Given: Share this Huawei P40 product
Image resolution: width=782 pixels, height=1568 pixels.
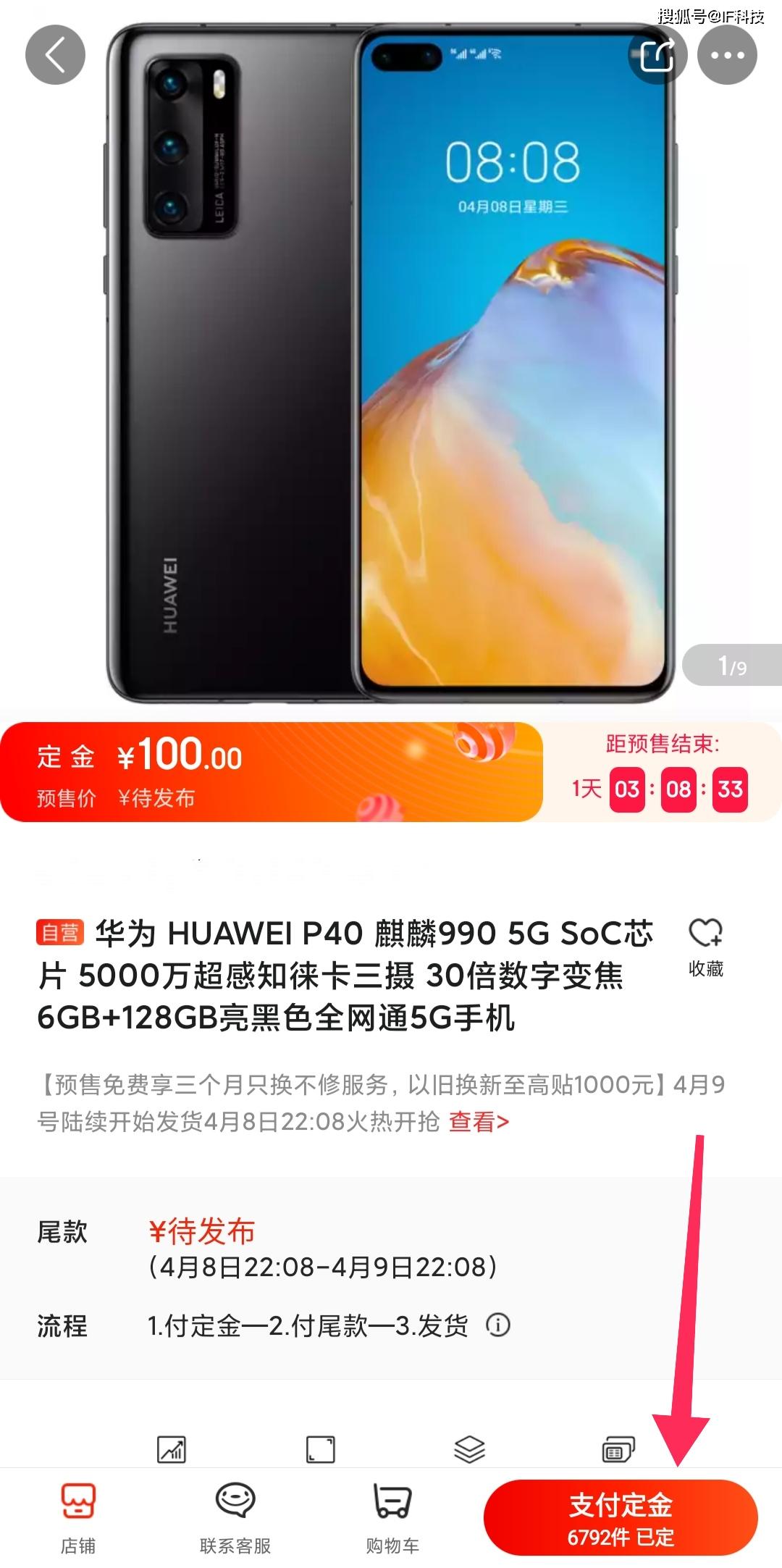Looking at the screenshot, I should point(657,55).
